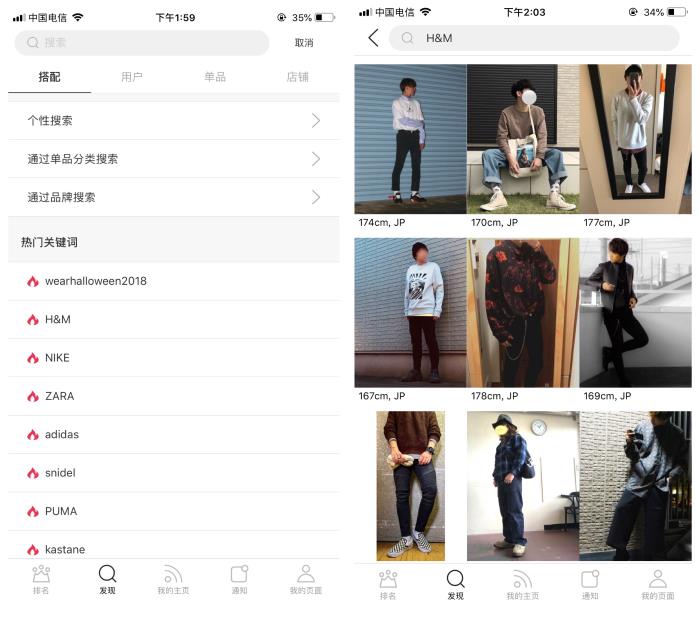700x620 pixels.
Task: Select hot keyword snidel
Action: coord(60,473)
